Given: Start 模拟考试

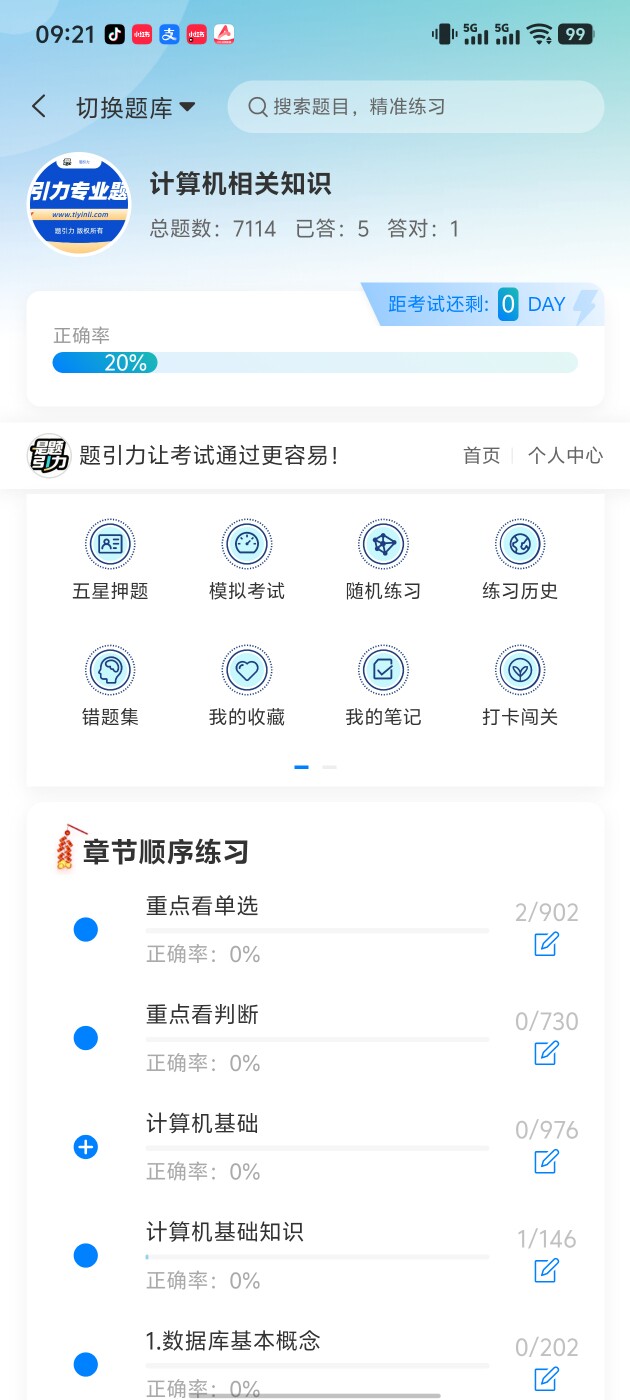Looking at the screenshot, I should click(x=247, y=560).
